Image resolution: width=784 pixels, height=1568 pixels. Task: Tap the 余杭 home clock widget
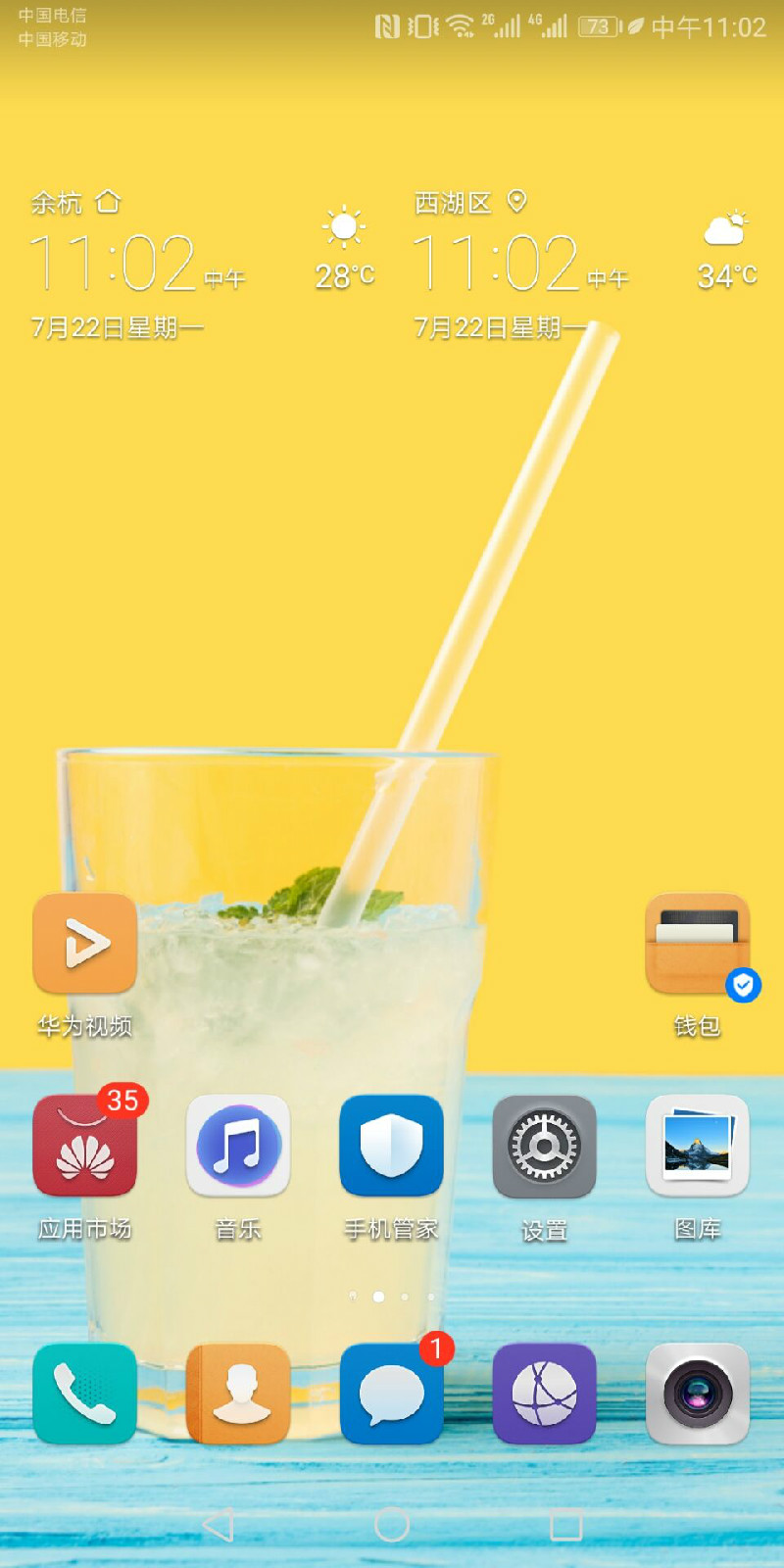tap(137, 263)
